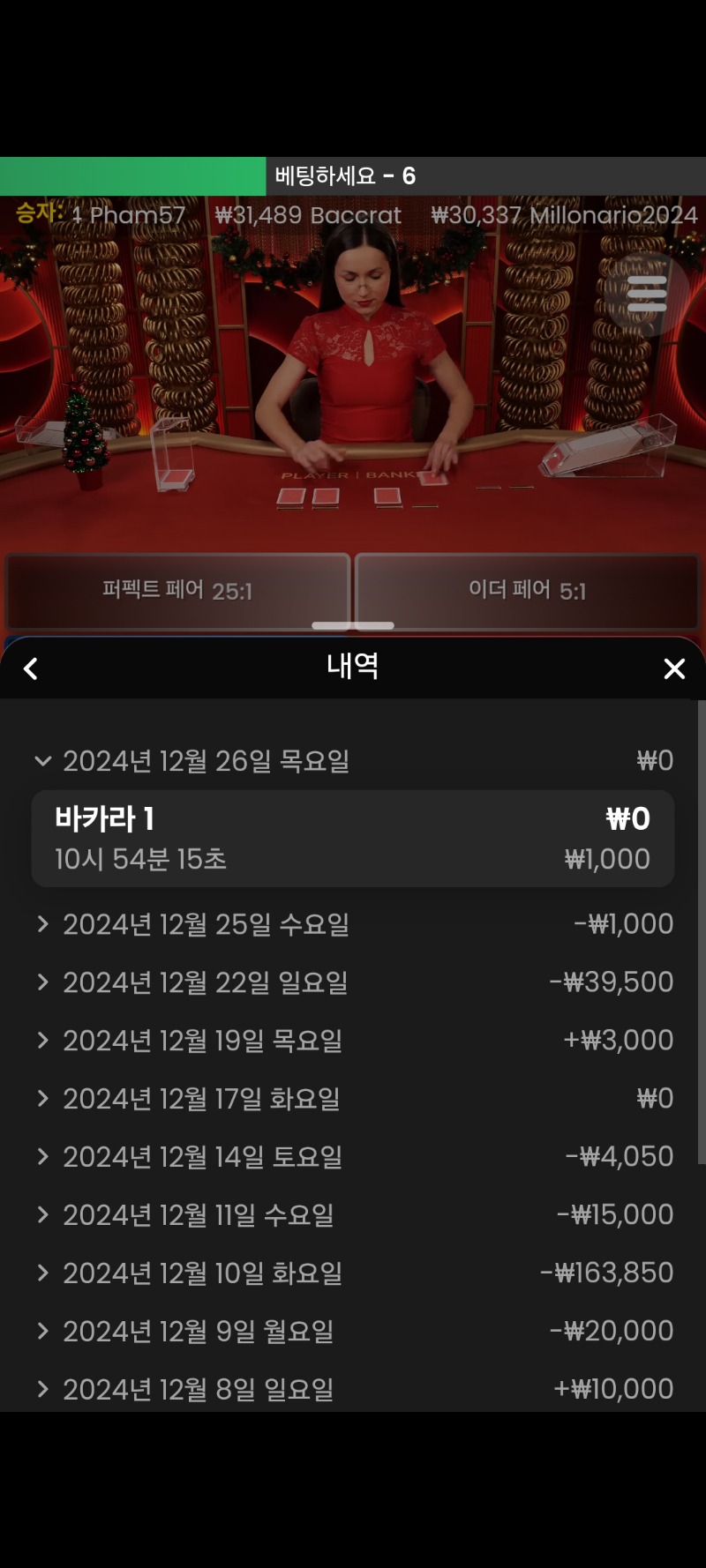Expand 2024년 12월 10일 화요일 history
706x1568 pixels.
point(353,1273)
